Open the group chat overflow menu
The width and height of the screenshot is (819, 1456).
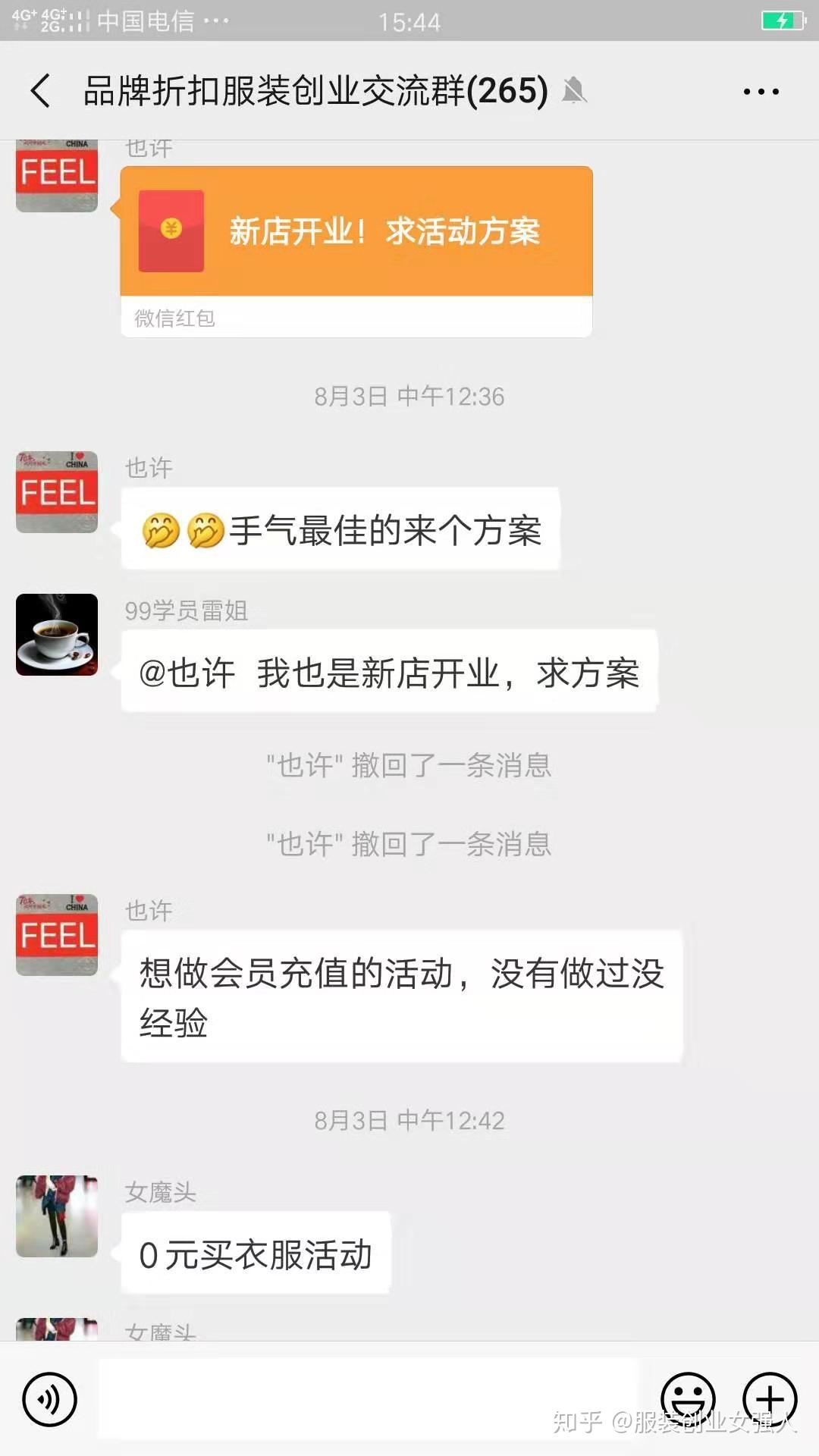pos(761,92)
